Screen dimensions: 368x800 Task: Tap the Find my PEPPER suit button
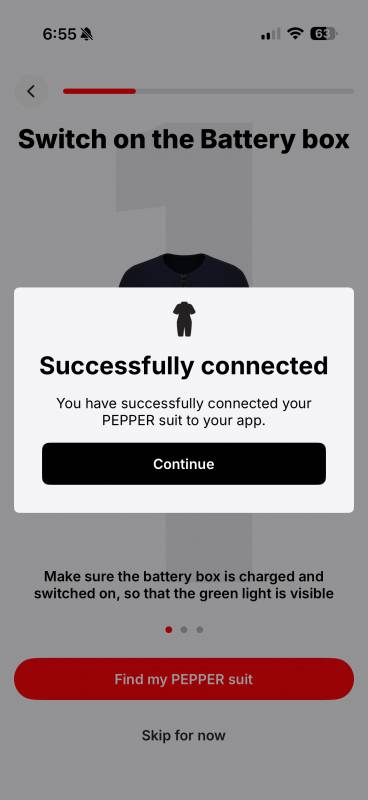pos(184,679)
